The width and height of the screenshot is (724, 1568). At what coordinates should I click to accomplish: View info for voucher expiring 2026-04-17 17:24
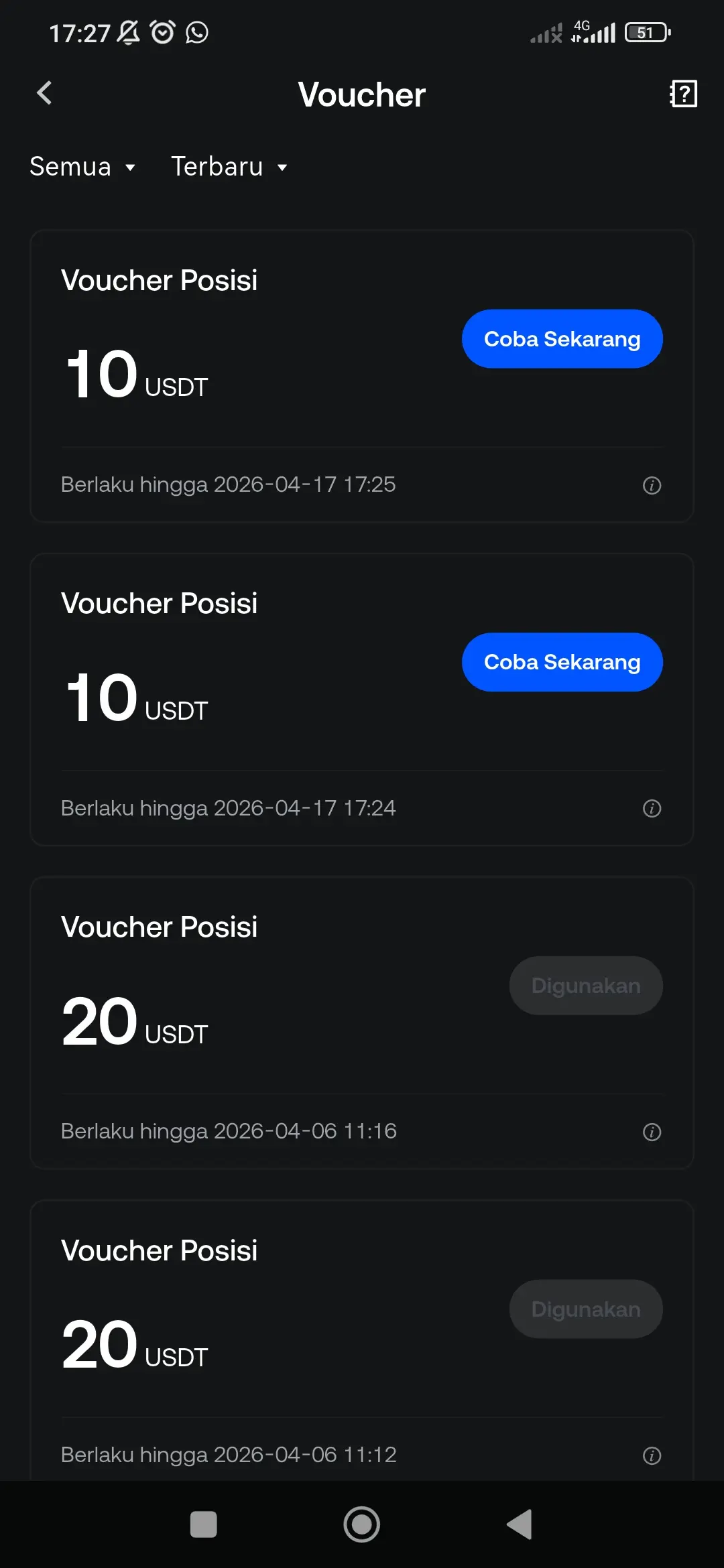(652, 808)
